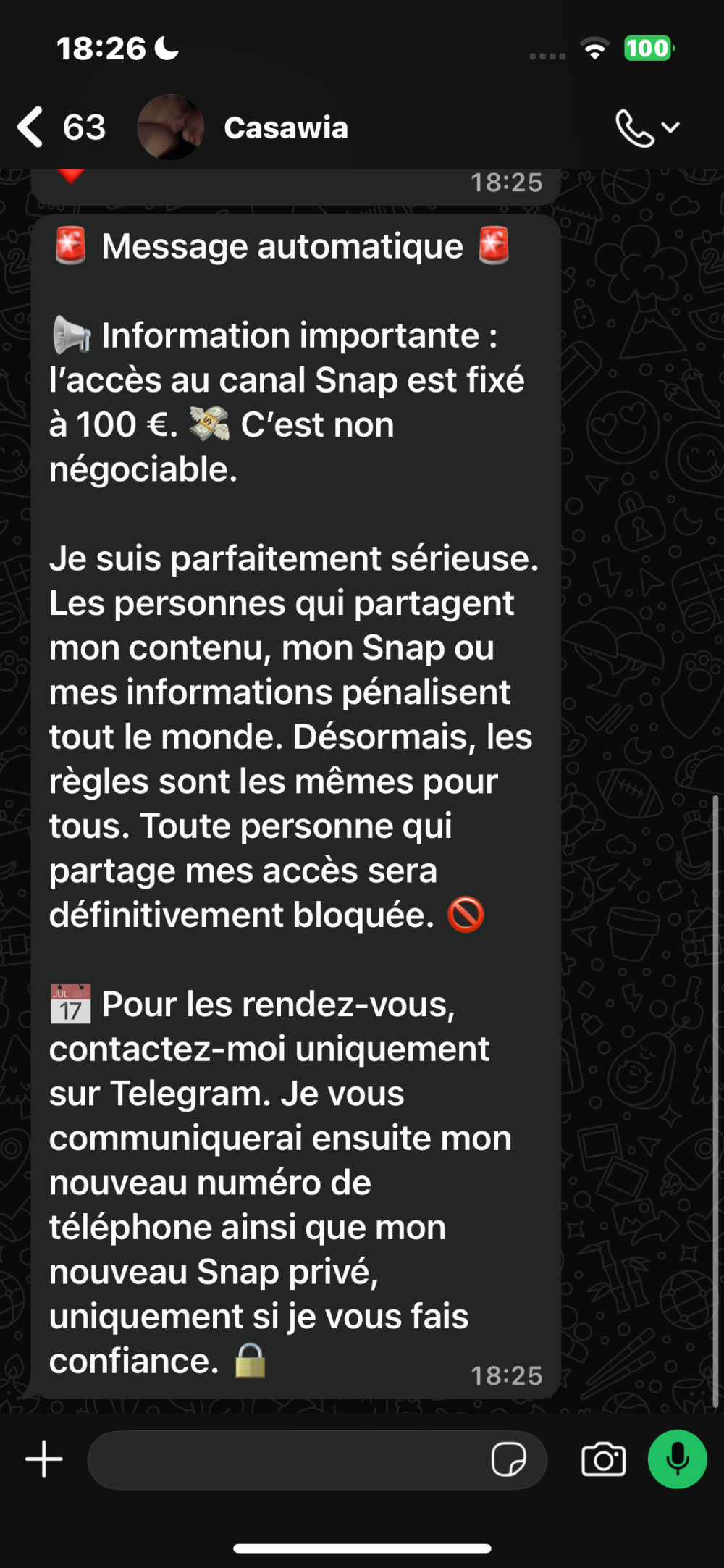Go back to the chats list
The width and height of the screenshot is (724, 1568).
pos(61,127)
